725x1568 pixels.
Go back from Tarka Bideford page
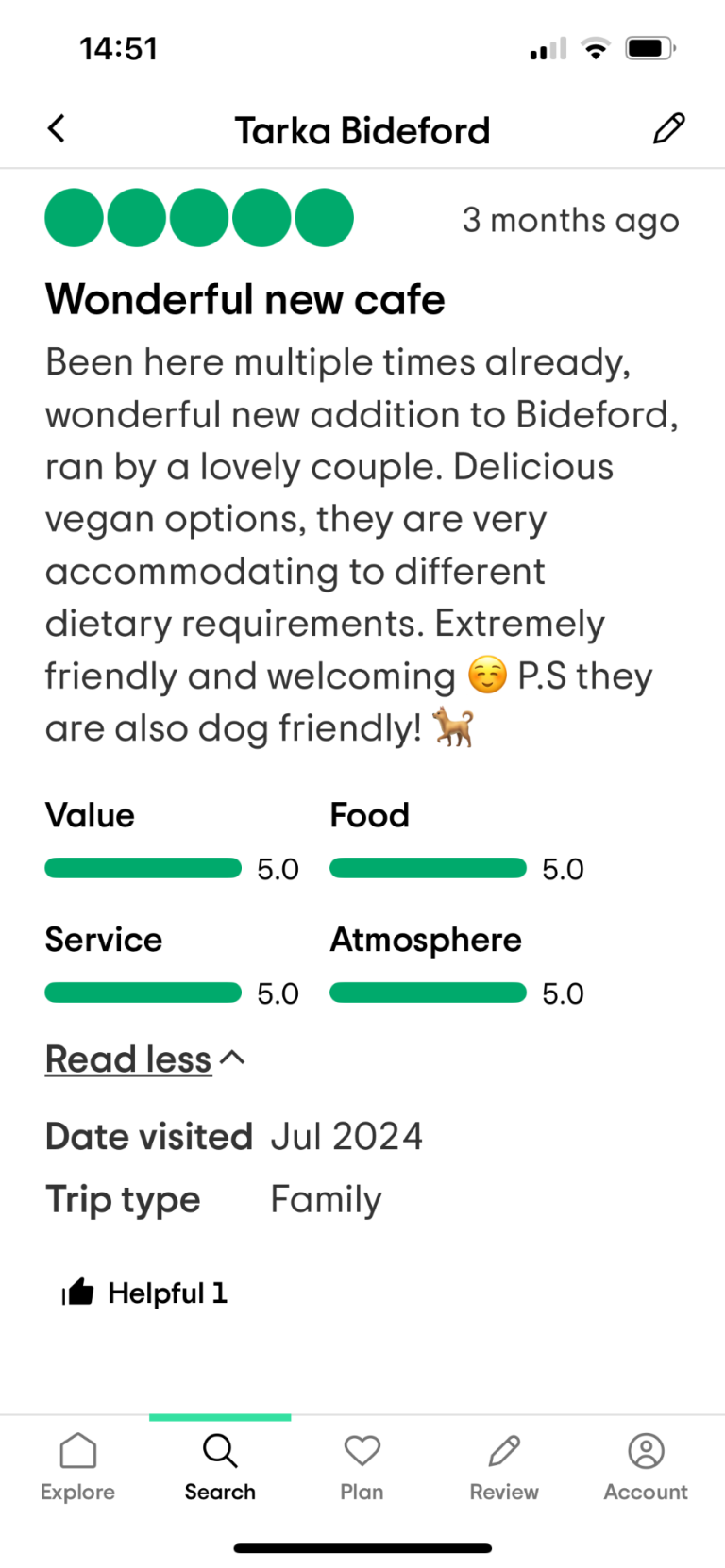[57, 129]
